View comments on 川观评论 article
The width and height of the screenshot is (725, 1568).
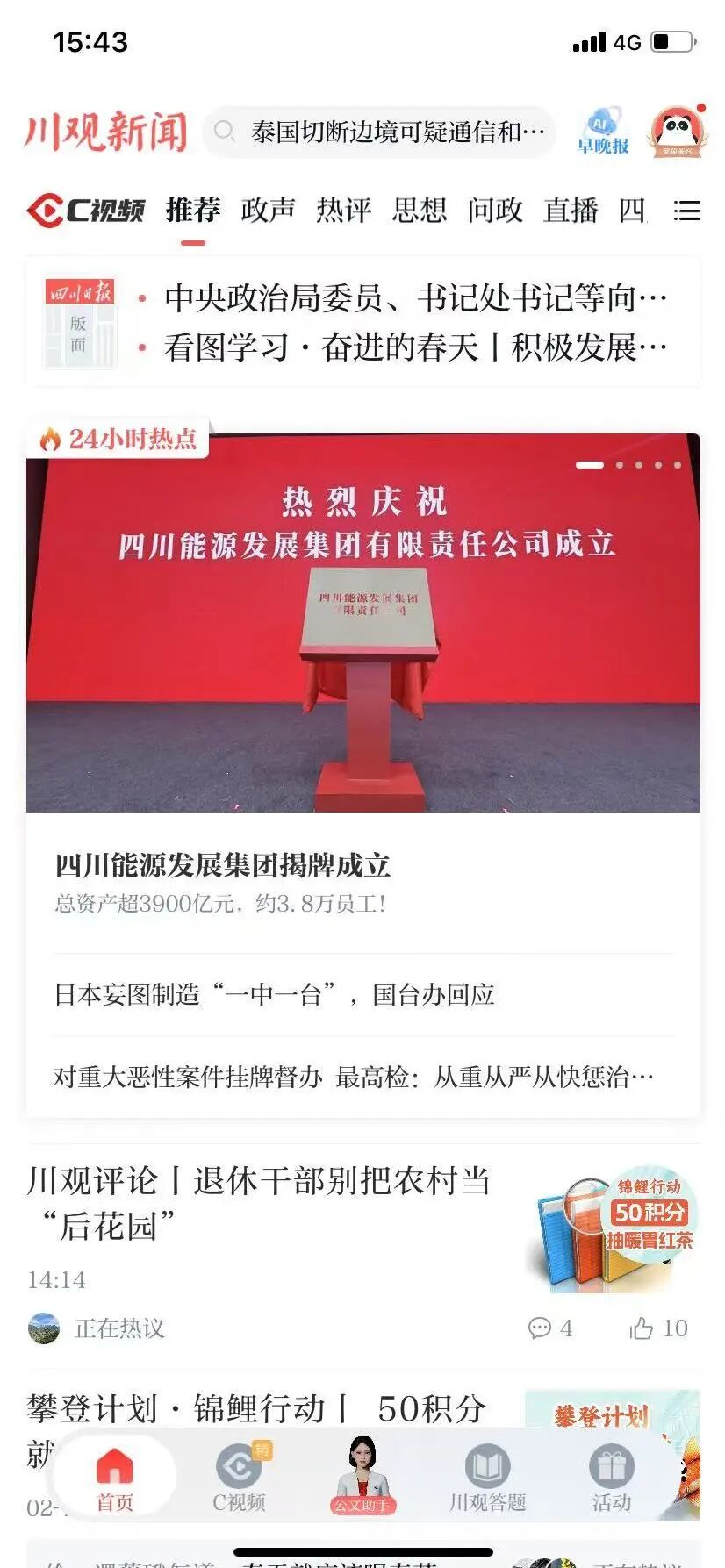(549, 1328)
